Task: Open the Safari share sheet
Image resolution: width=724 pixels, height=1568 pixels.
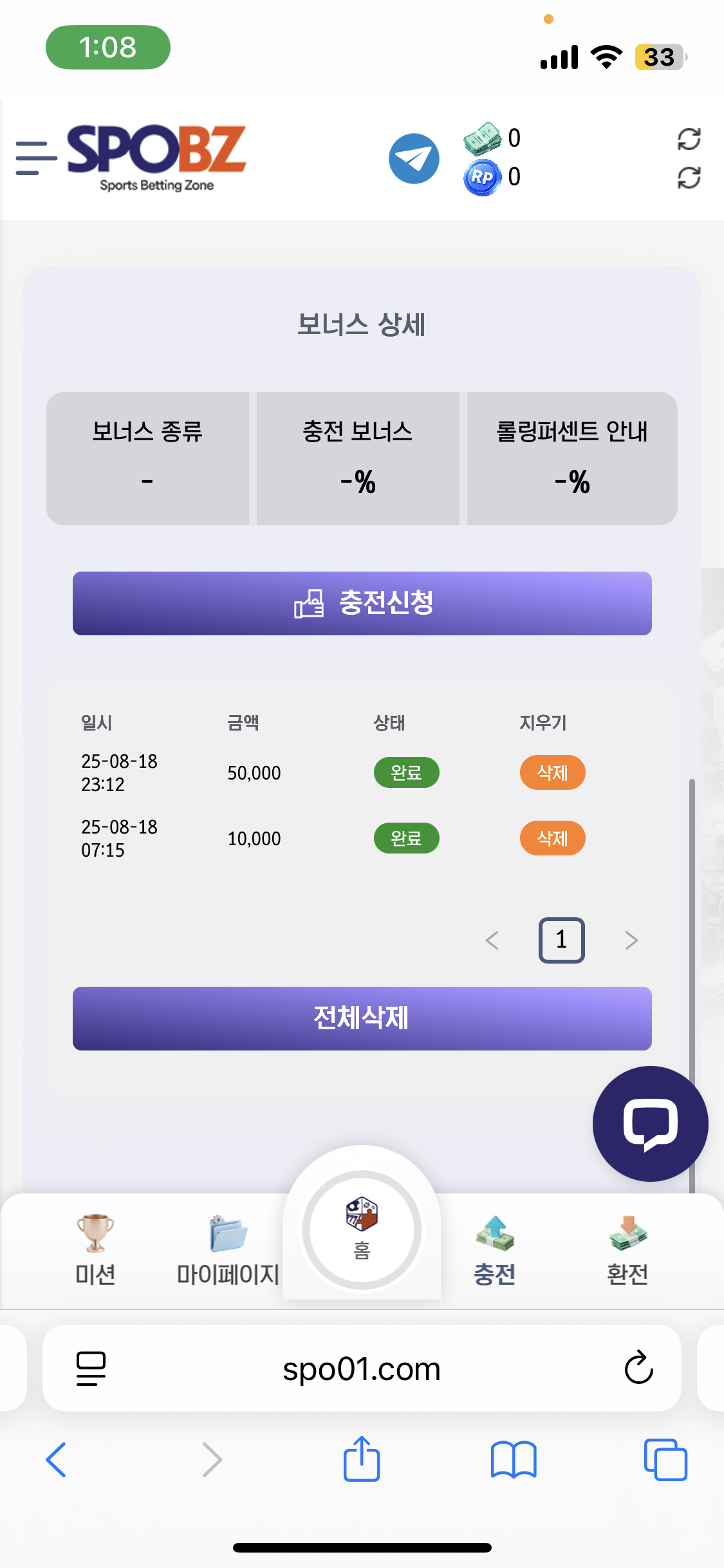Action: click(362, 1459)
